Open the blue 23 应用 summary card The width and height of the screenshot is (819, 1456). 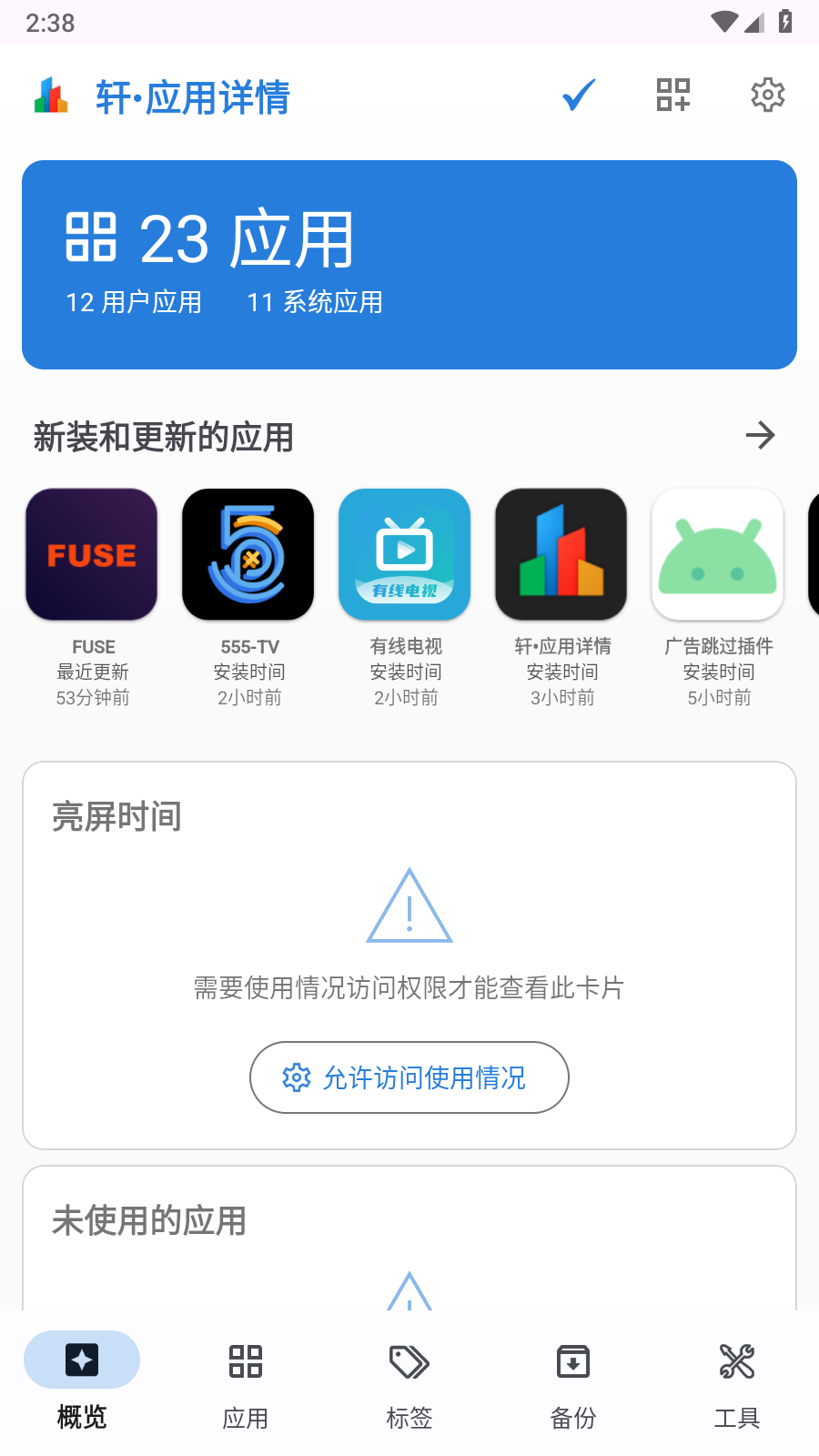(x=409, y=265)
